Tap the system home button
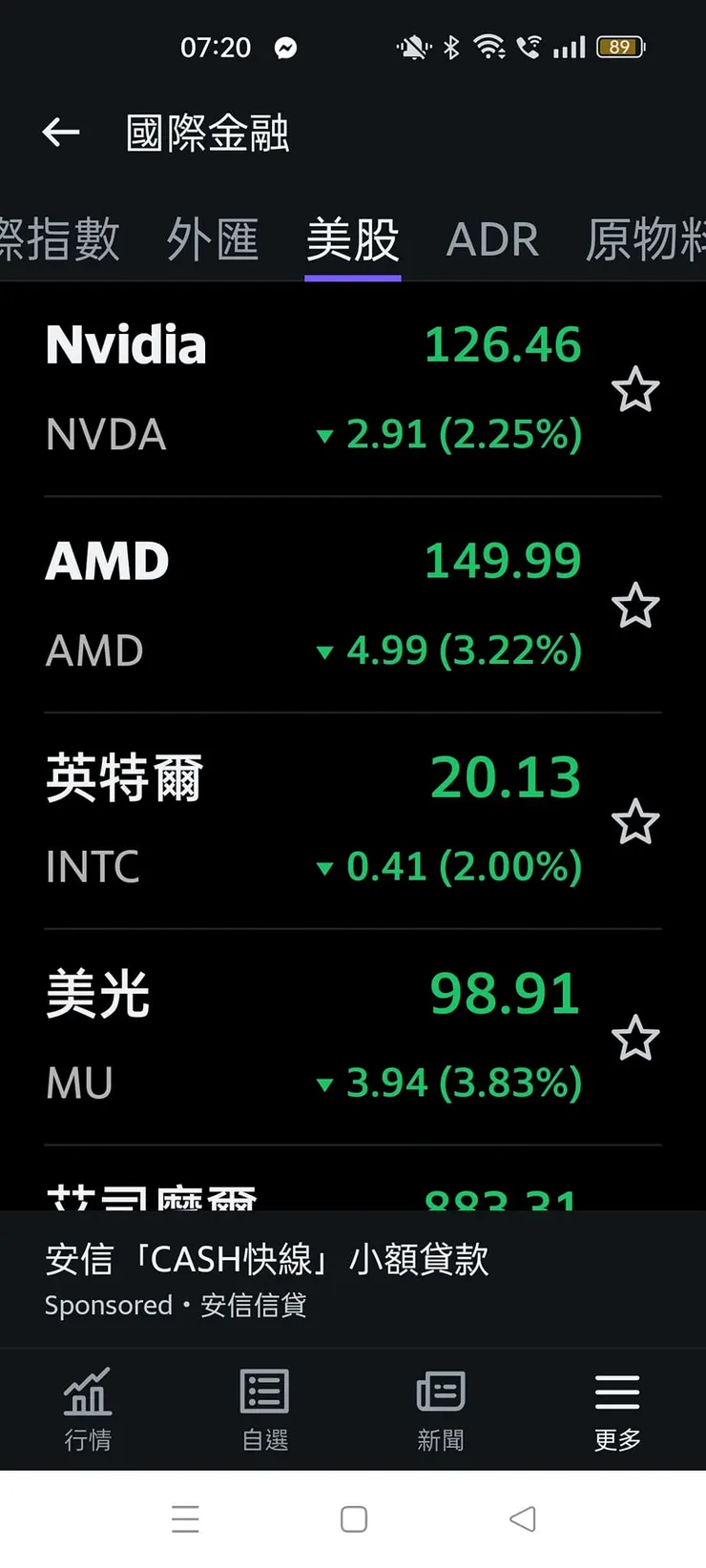This screenshot has height=1568, width=706. point(353,1519)
